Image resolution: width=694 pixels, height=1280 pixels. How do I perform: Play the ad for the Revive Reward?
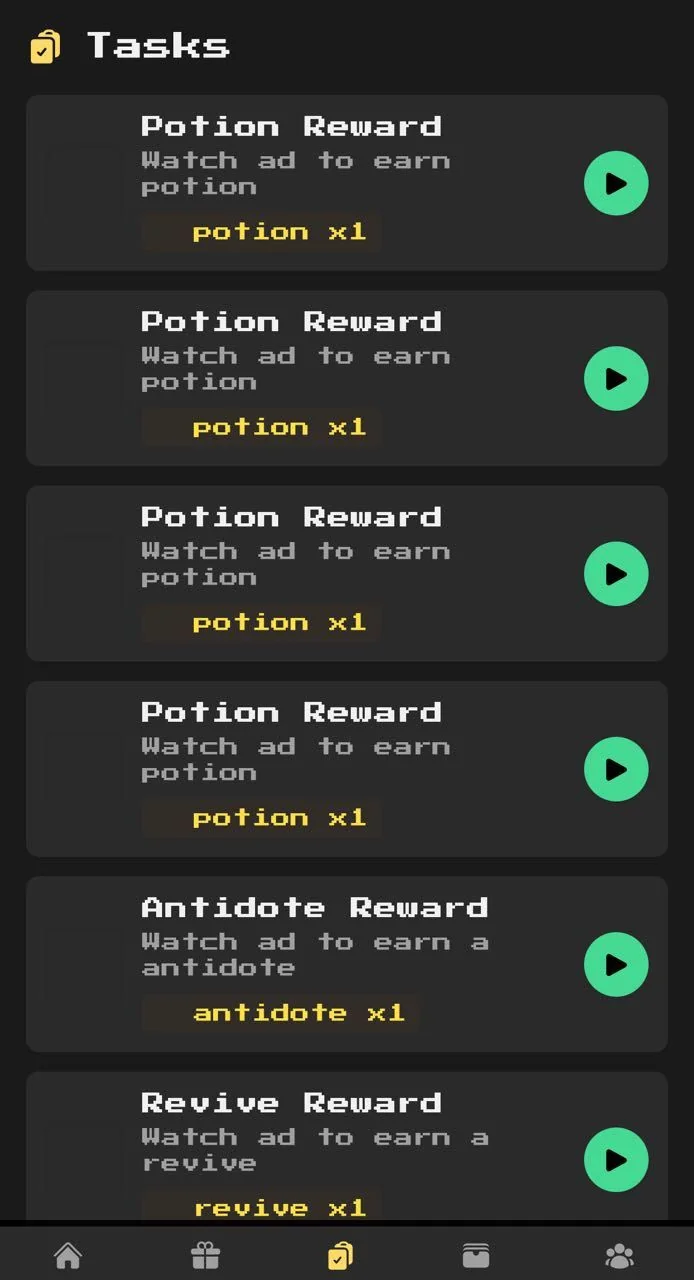pos(616,1160)
